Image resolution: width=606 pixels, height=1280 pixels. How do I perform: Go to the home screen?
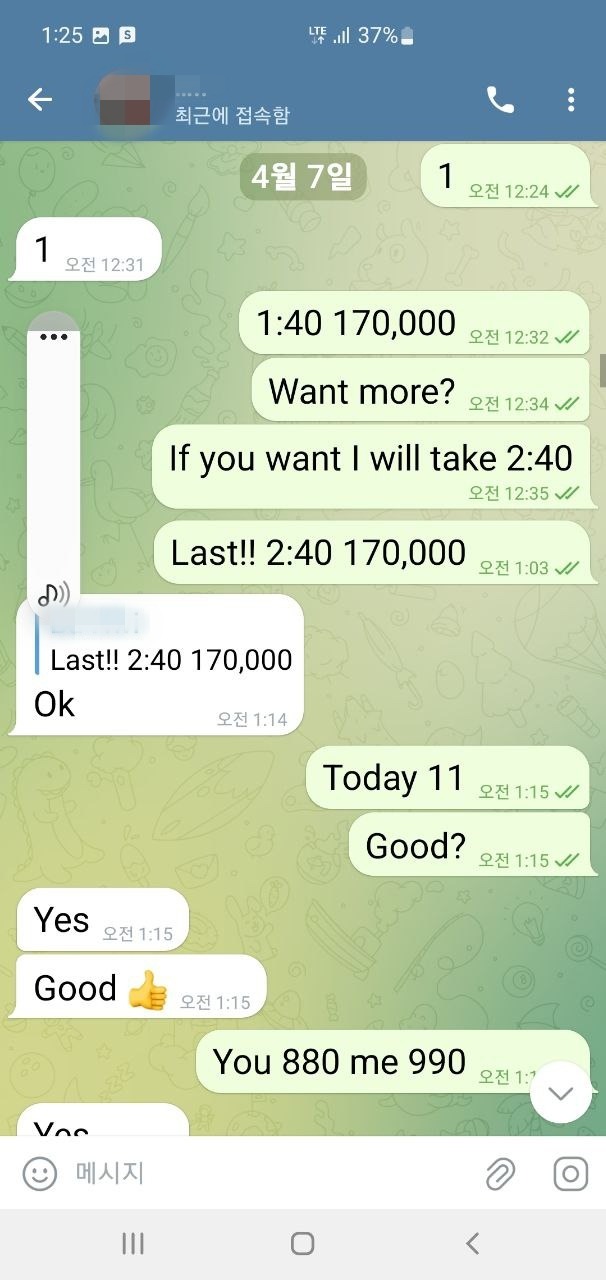[x=303, y=1243]
